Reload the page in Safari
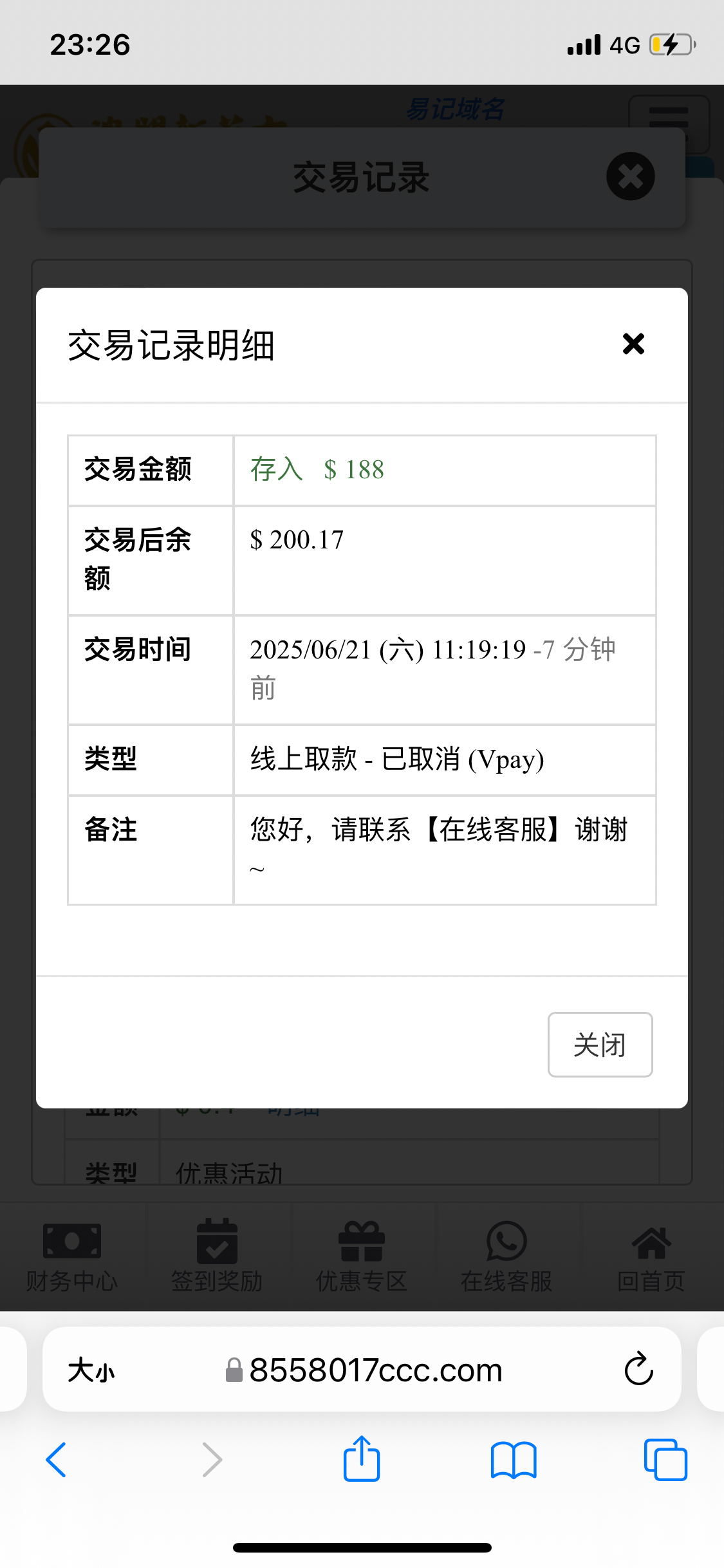724x1568 pixels. click(x=638, y=1368)
